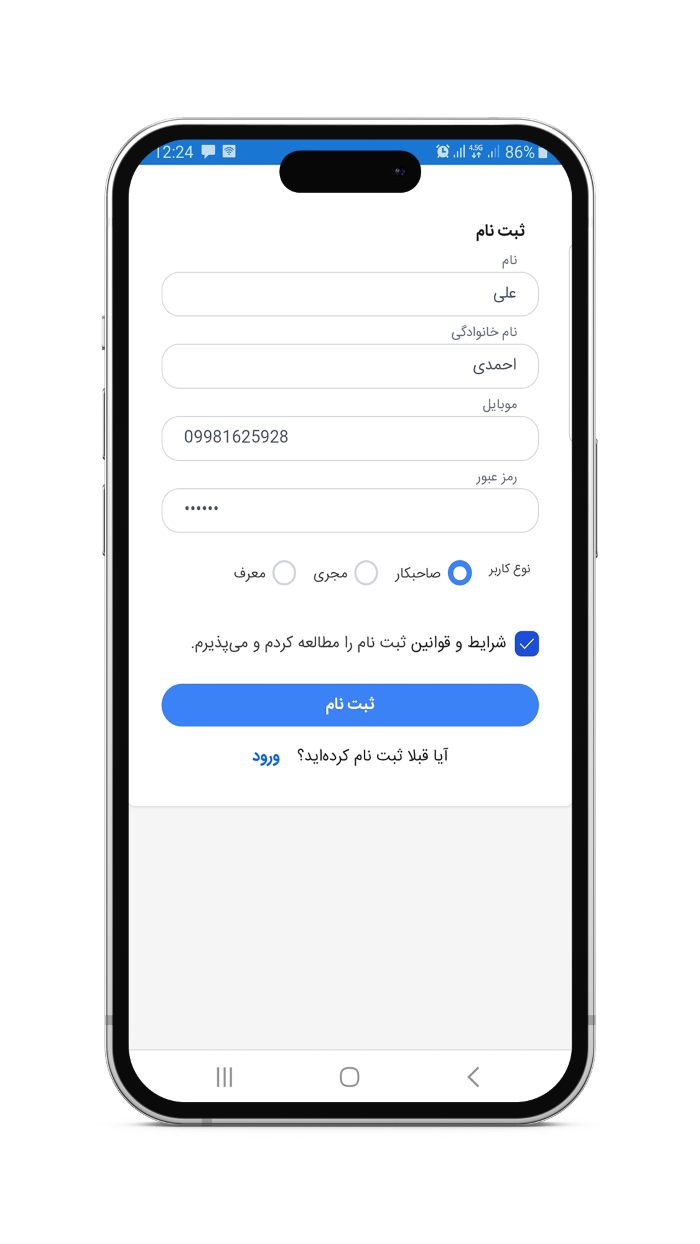This screenshot has height=1244, width=700.
Task: Focus the mobile number field
Action: 350,438
